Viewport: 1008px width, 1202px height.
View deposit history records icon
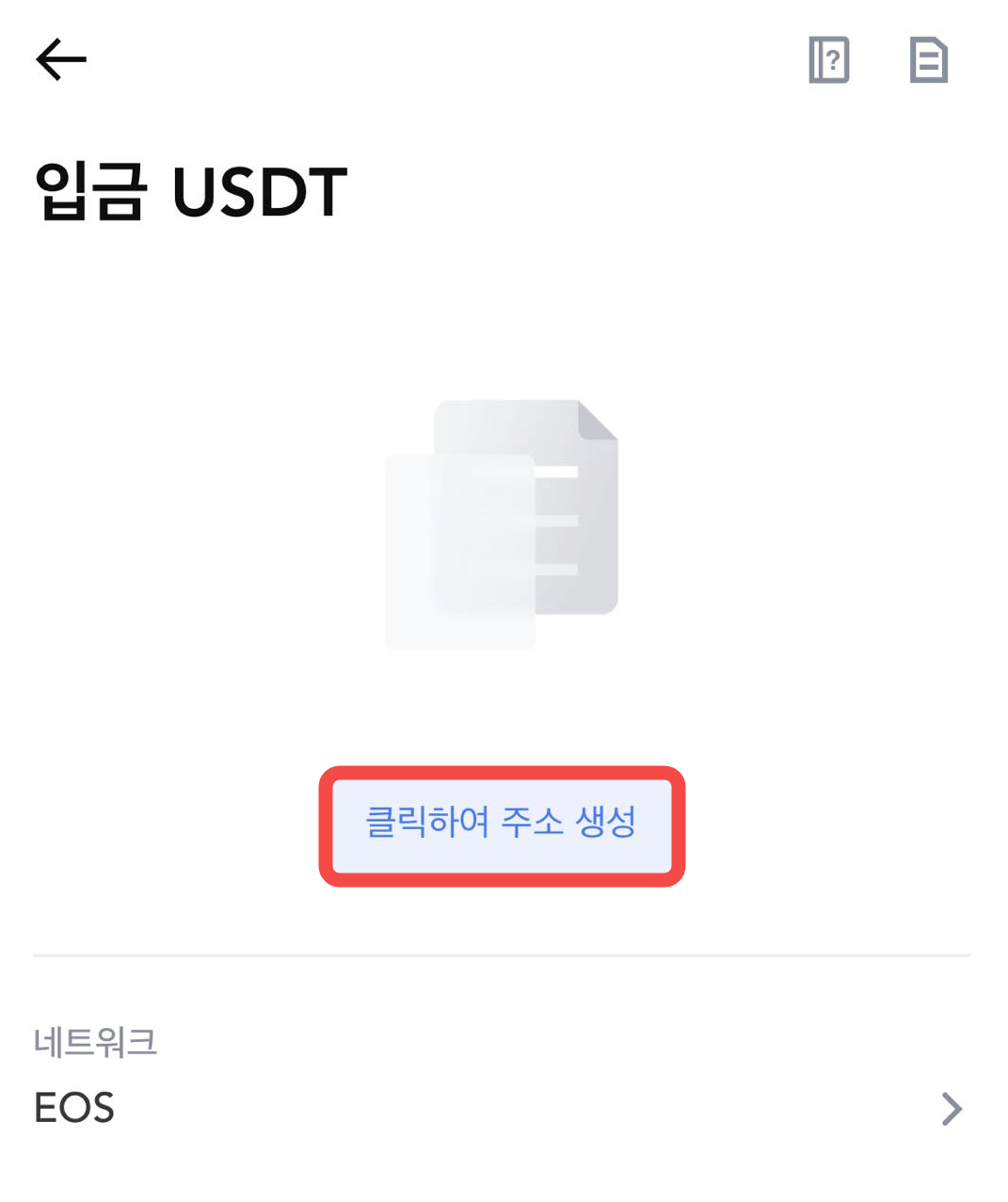pyautogui.click(x=928, y=60)
